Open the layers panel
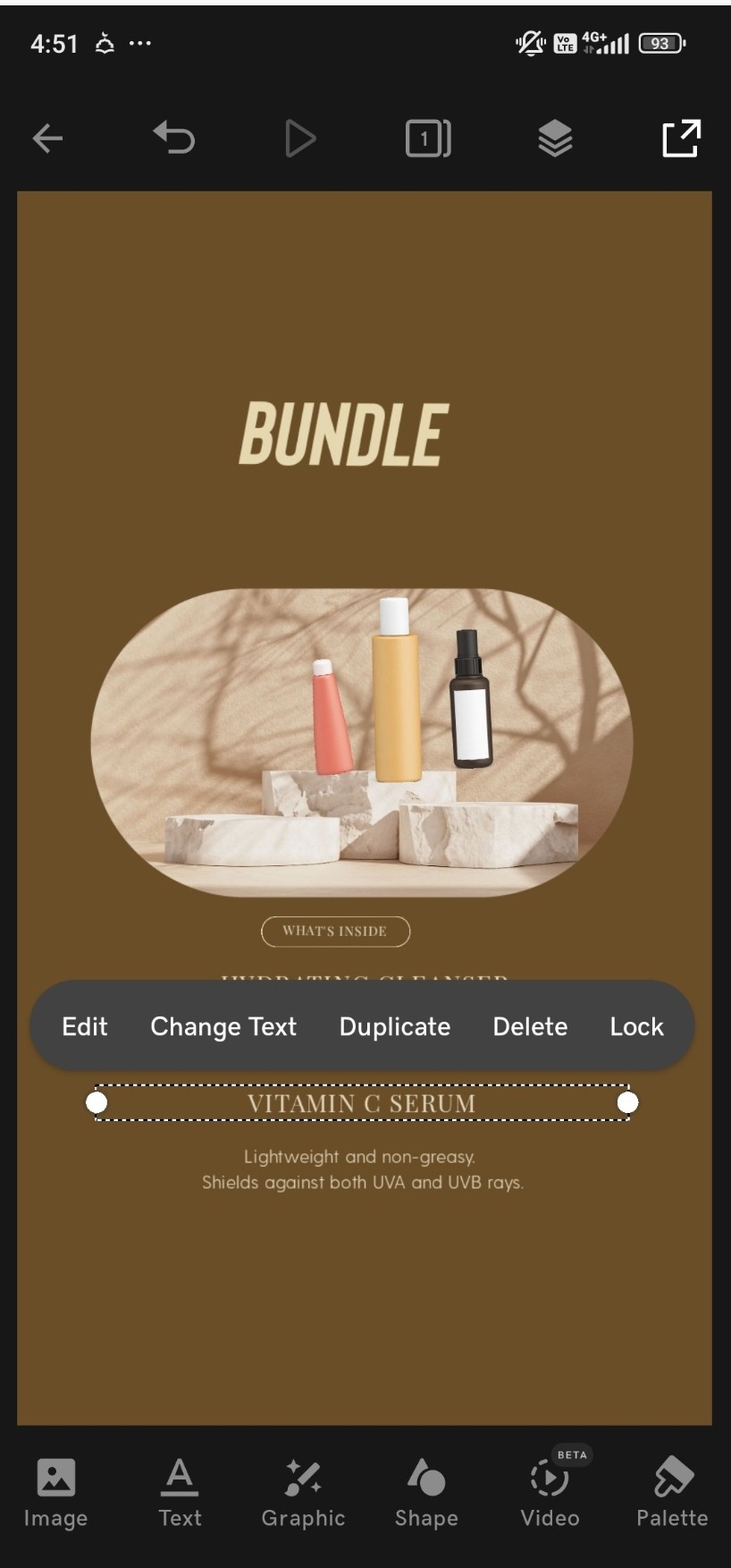Image resolution: width=731 pixels, height=1568 pixels. point(555,139)
